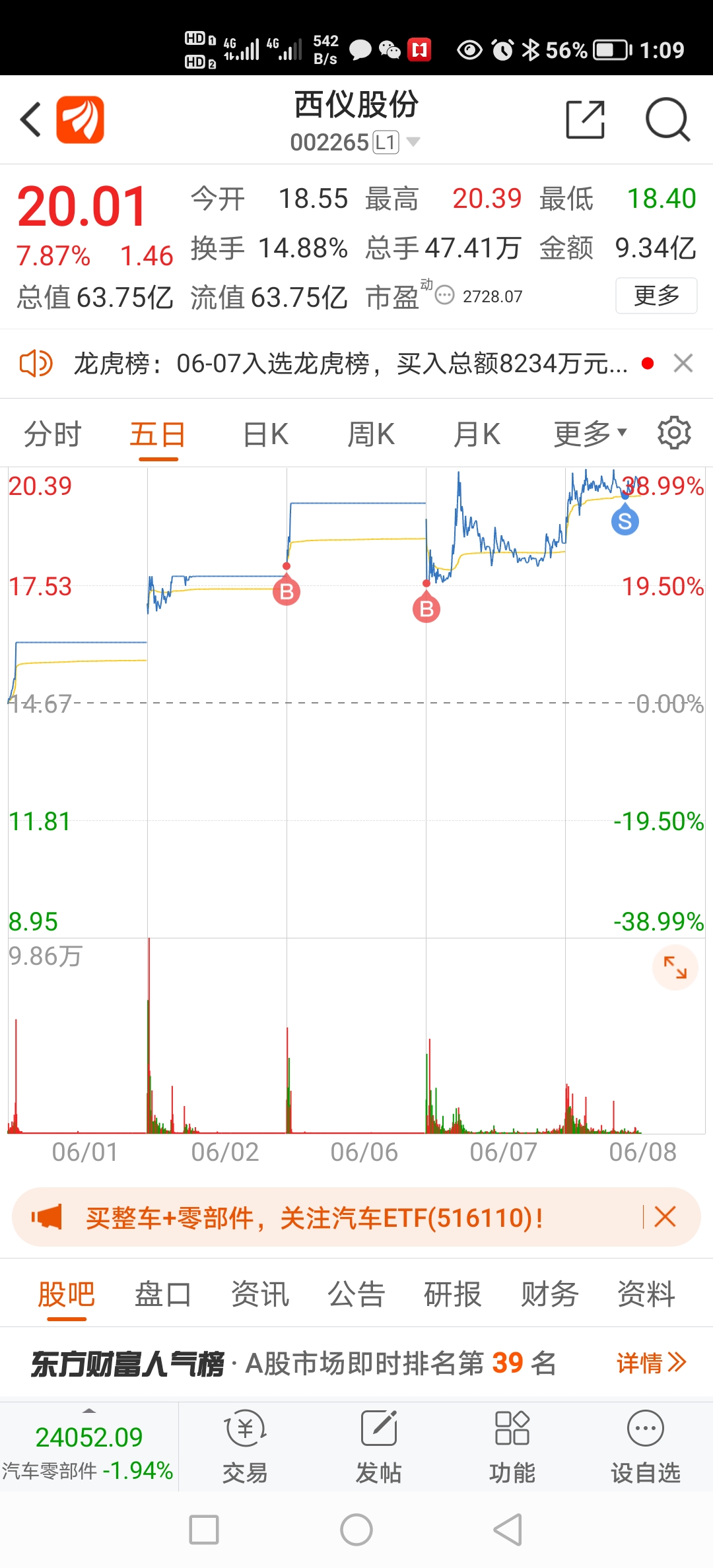Open the 财务 tab
Image resolution: width=713 pixels, height=1568 pixels.
pyautogui.click(x=549, y=1293)
